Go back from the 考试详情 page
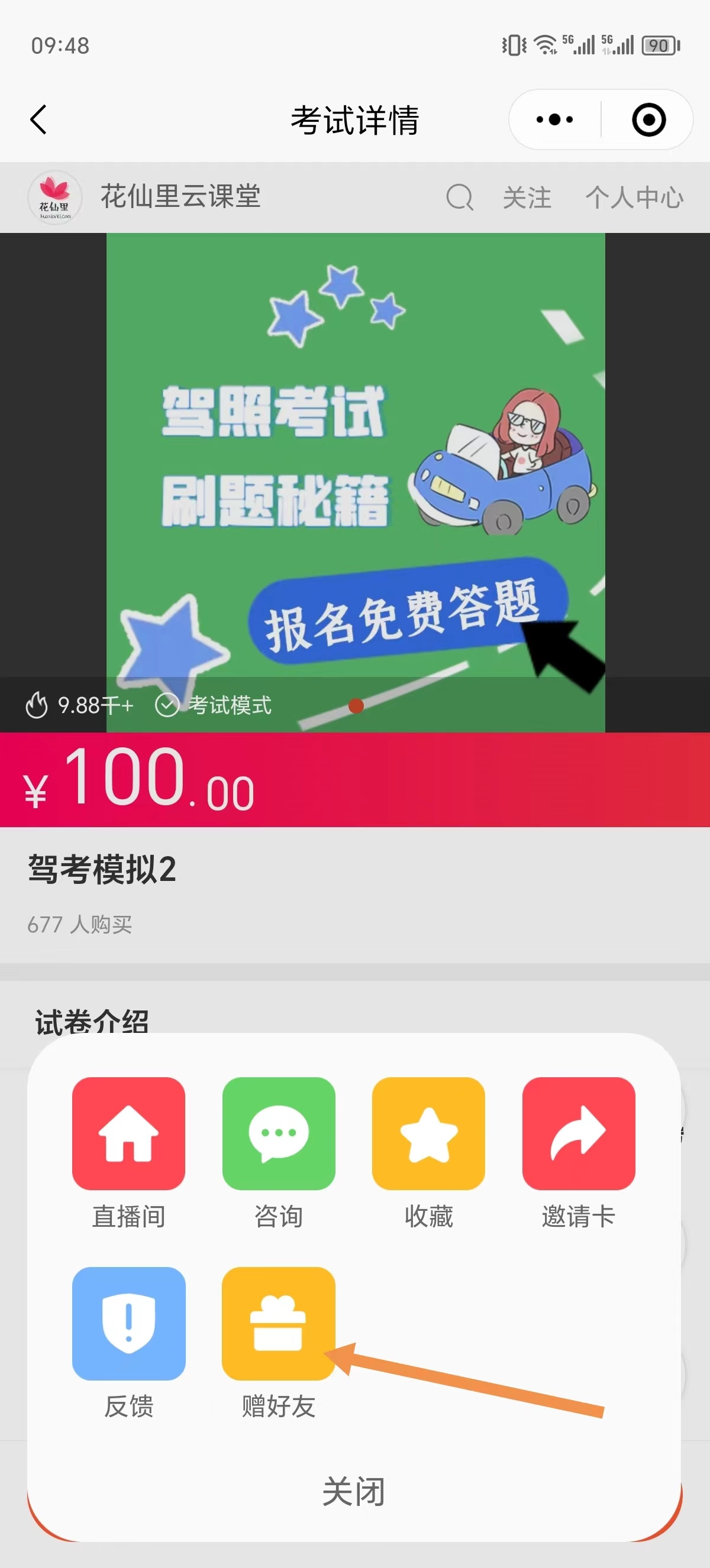 38,119
